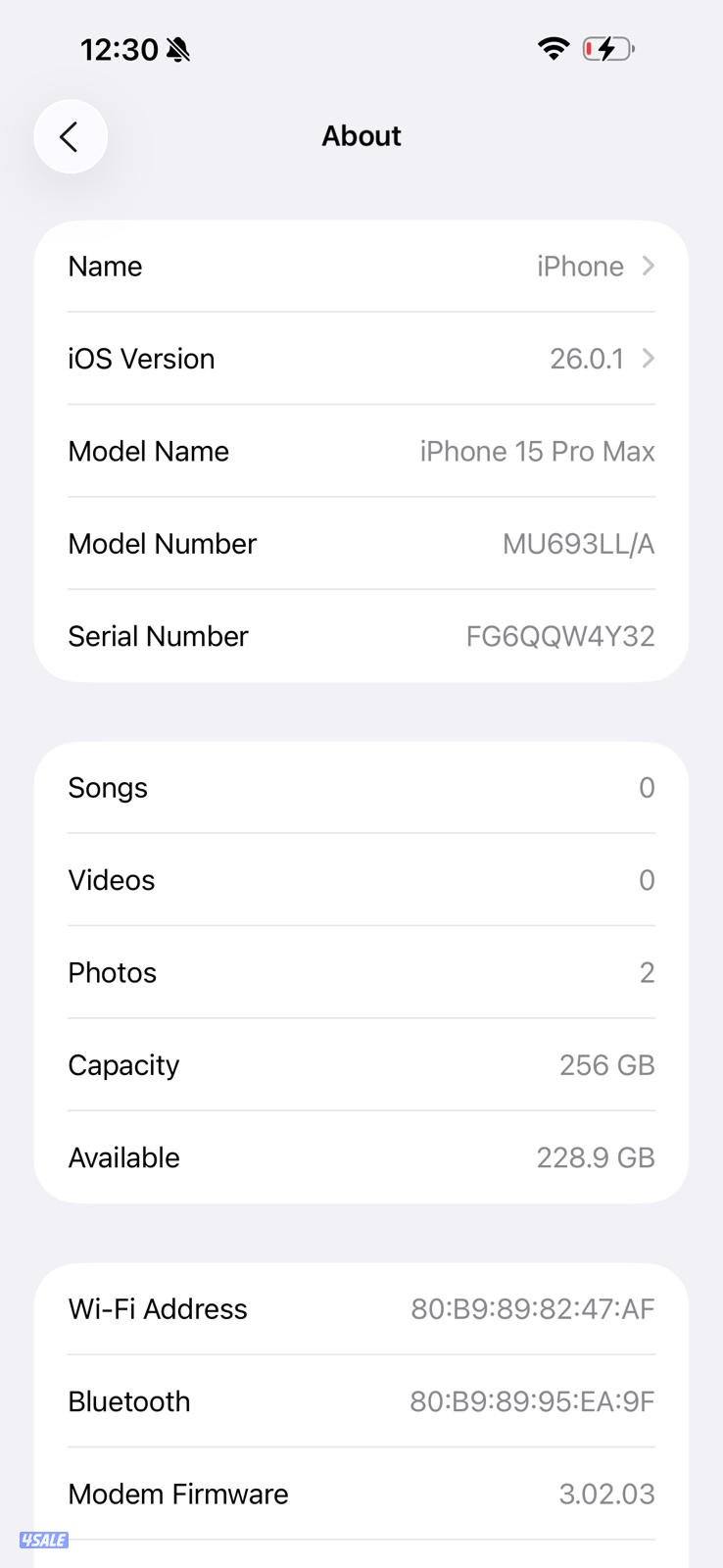Tap the battery level indicator

(x=607, y=48)
